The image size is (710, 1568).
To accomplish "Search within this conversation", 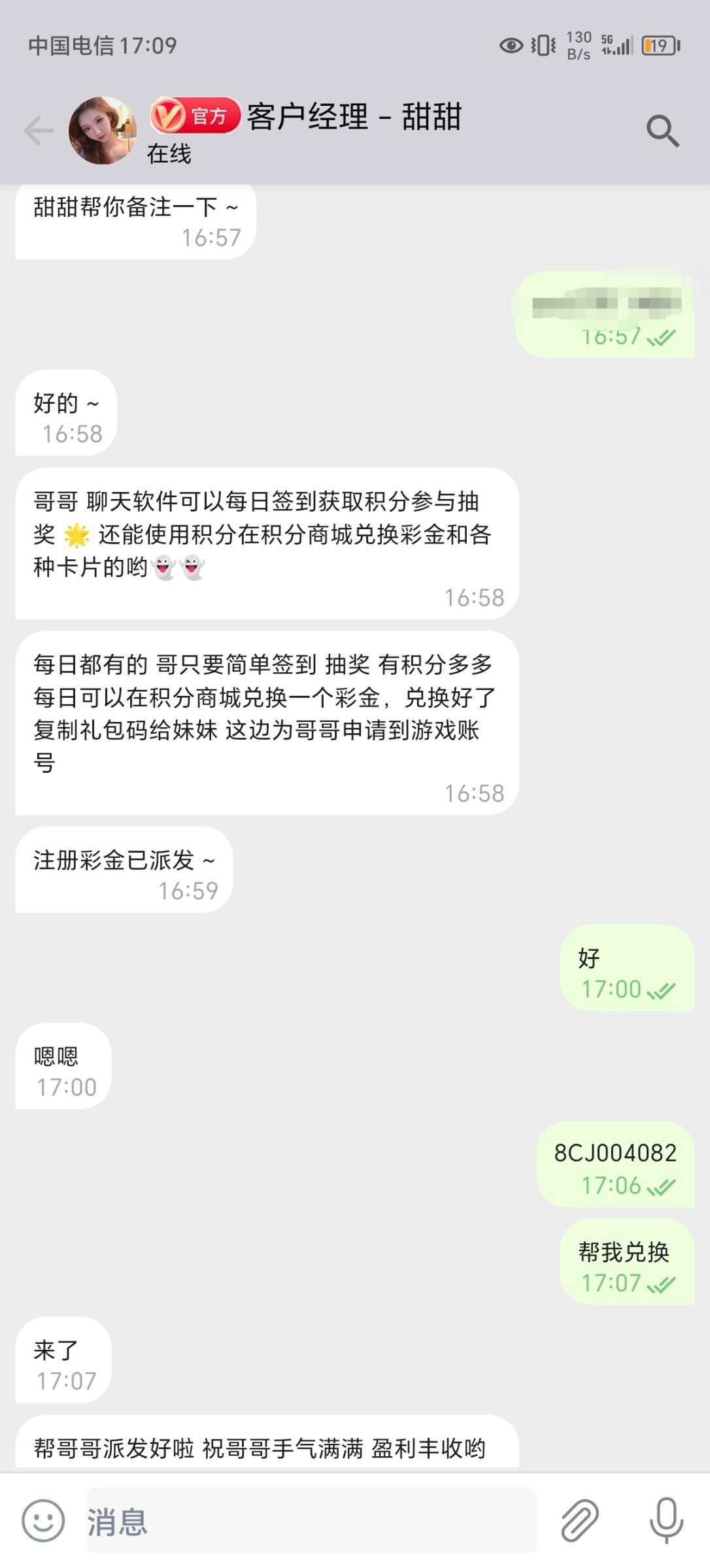I will click(662, 131).
